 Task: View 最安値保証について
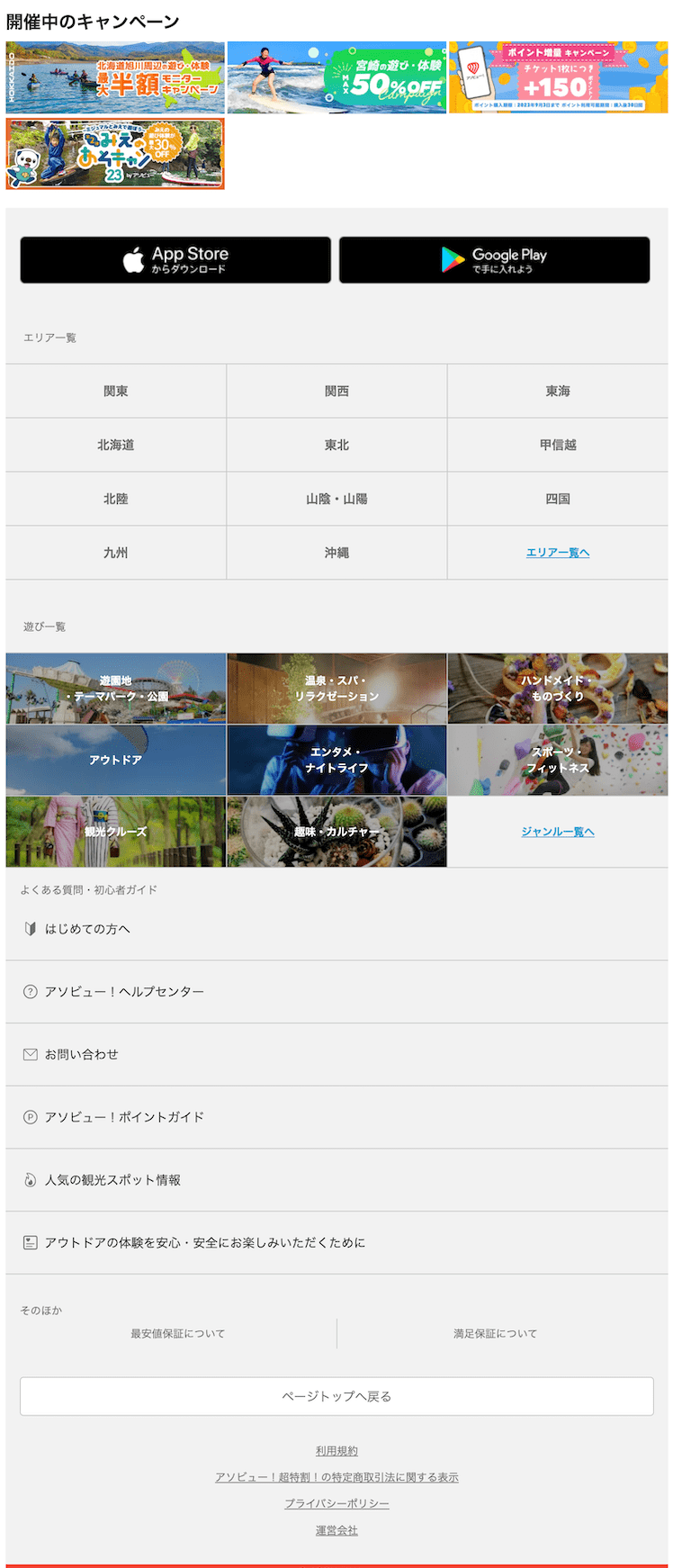177,1334
